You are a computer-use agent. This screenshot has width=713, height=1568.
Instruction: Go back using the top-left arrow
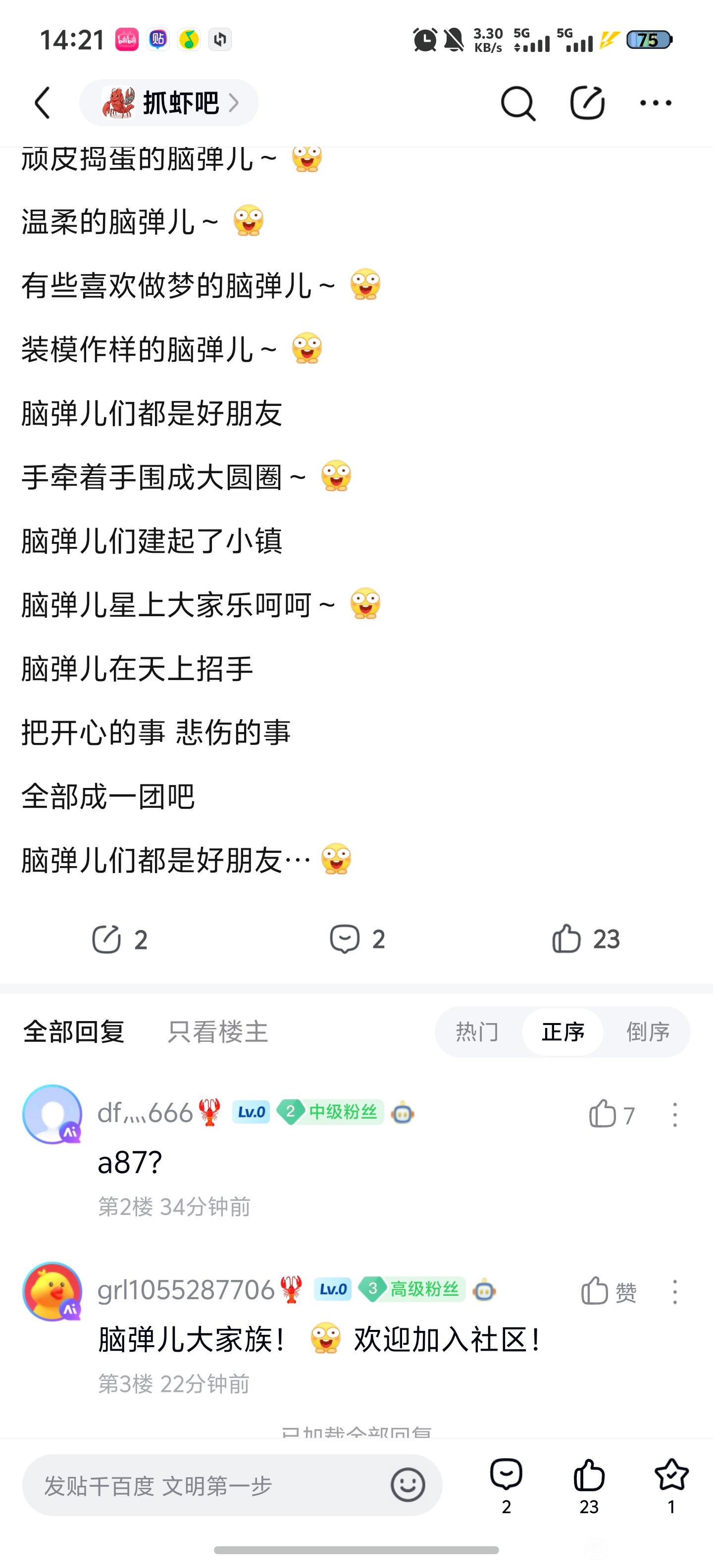coord(42,102)
